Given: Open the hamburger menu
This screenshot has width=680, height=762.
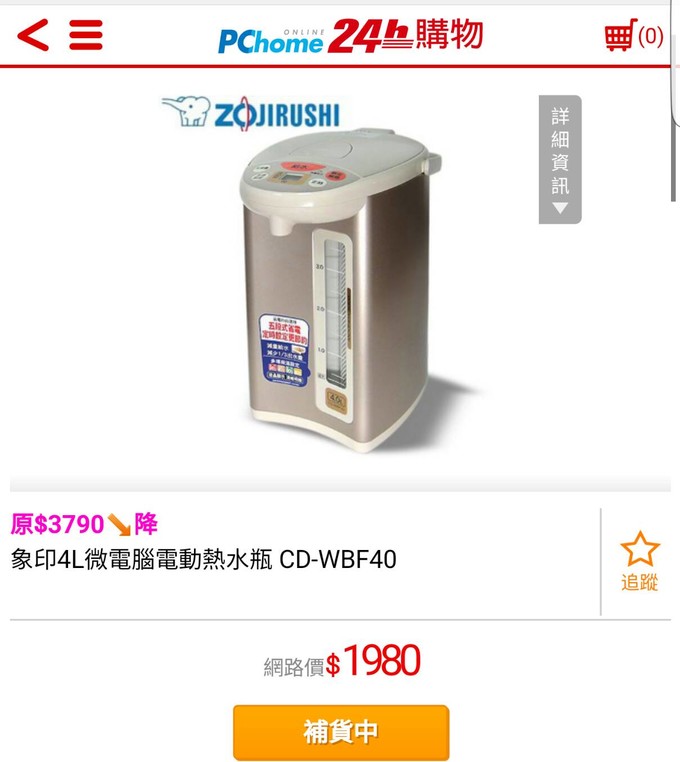Looking at the screenshot, I should (86, 36).
